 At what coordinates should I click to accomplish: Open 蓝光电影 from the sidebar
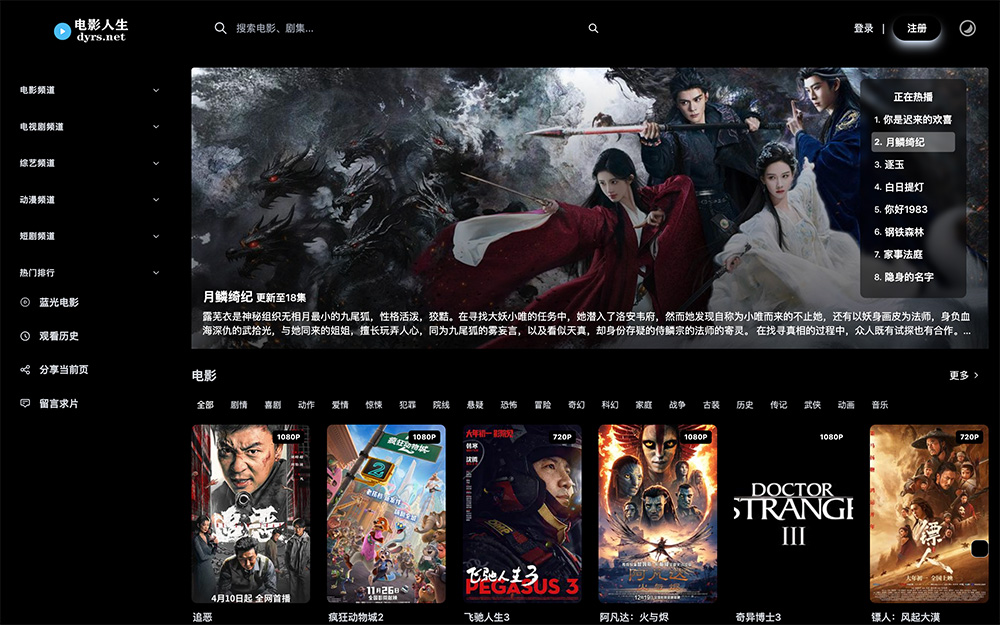click(x=58, y=302)
